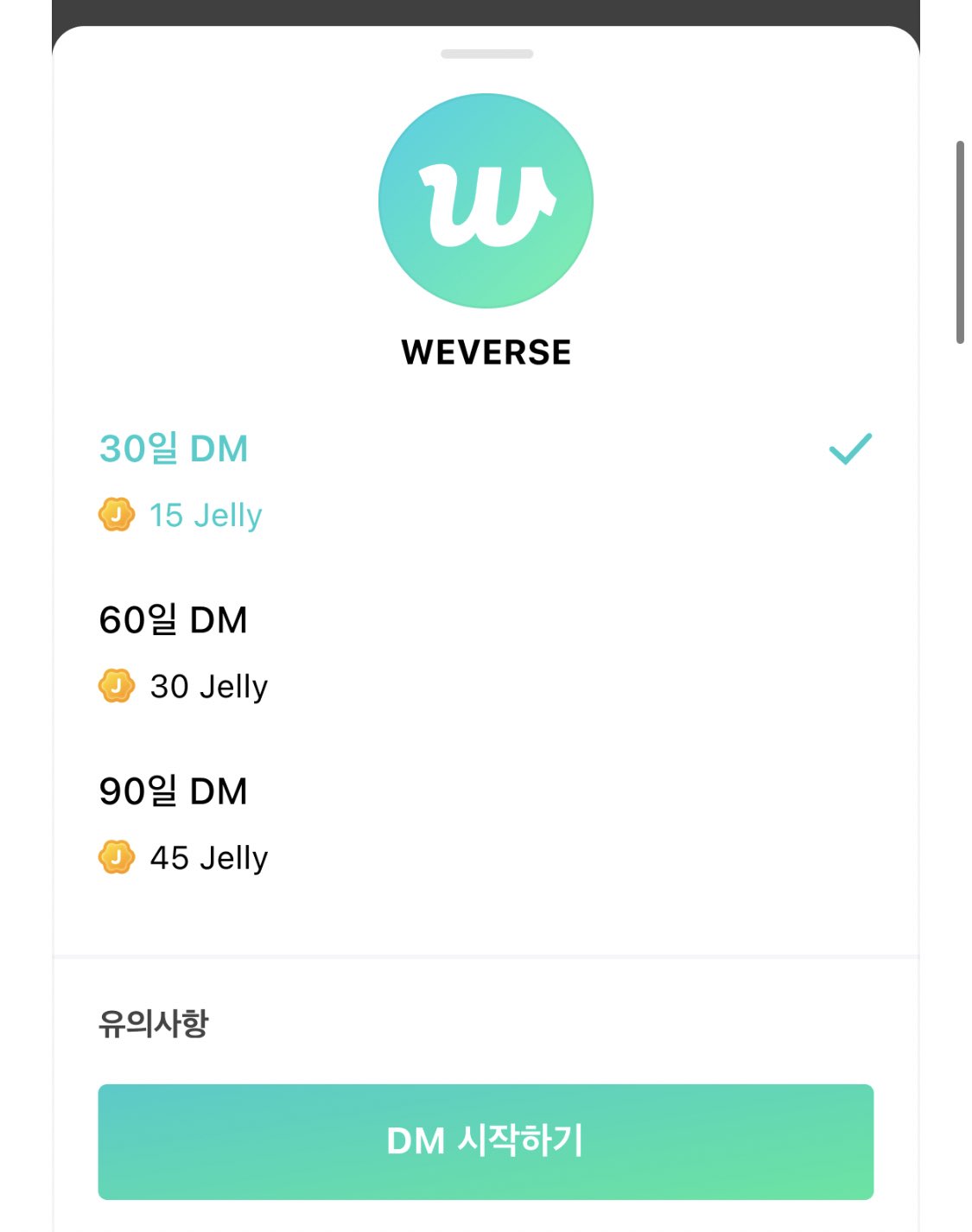Tap the dimmed area above the sheet

486,10
